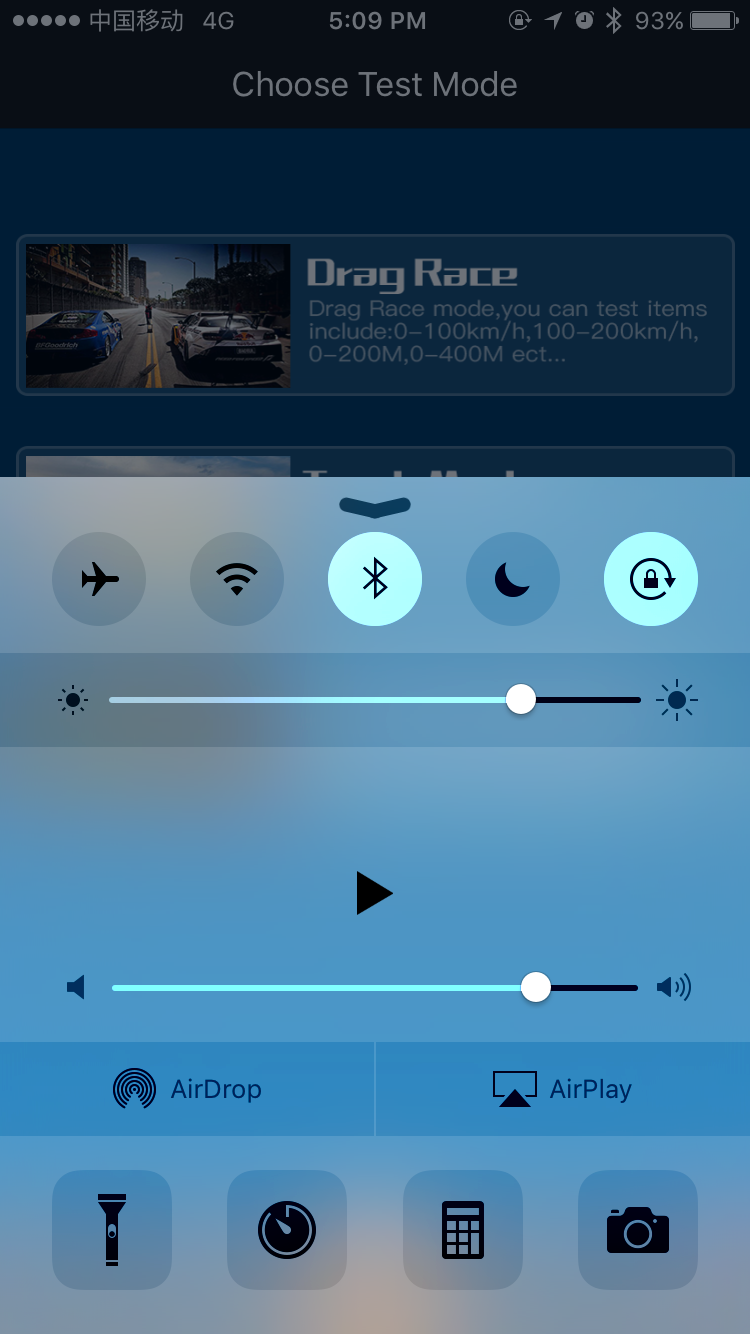The image size is (750, 1334).
Task: Toggle the Wi-Fi button
Action: click(x=237, y=579)
